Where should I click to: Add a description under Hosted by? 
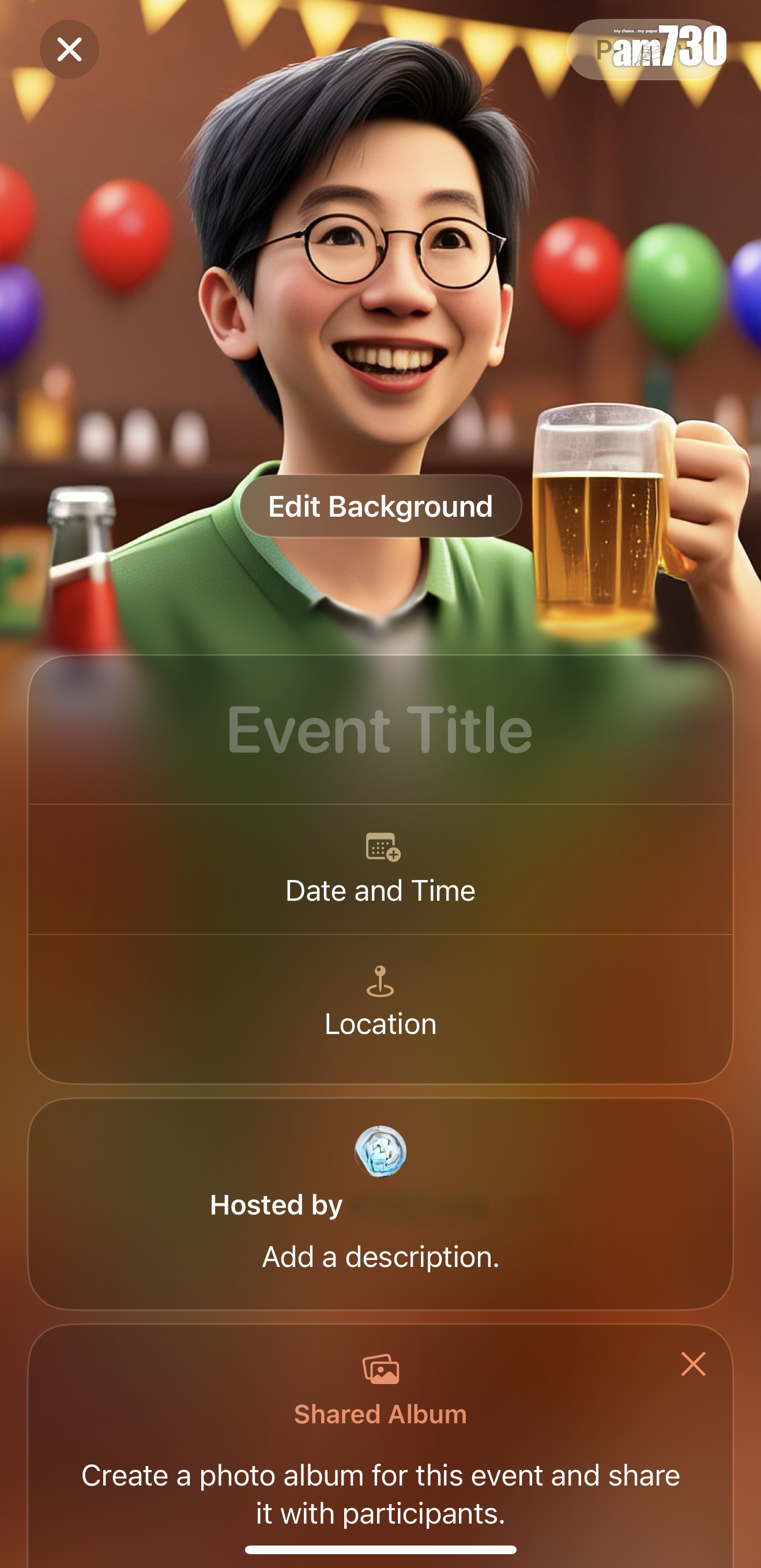pyautogui.click(x=380, y=1257)
